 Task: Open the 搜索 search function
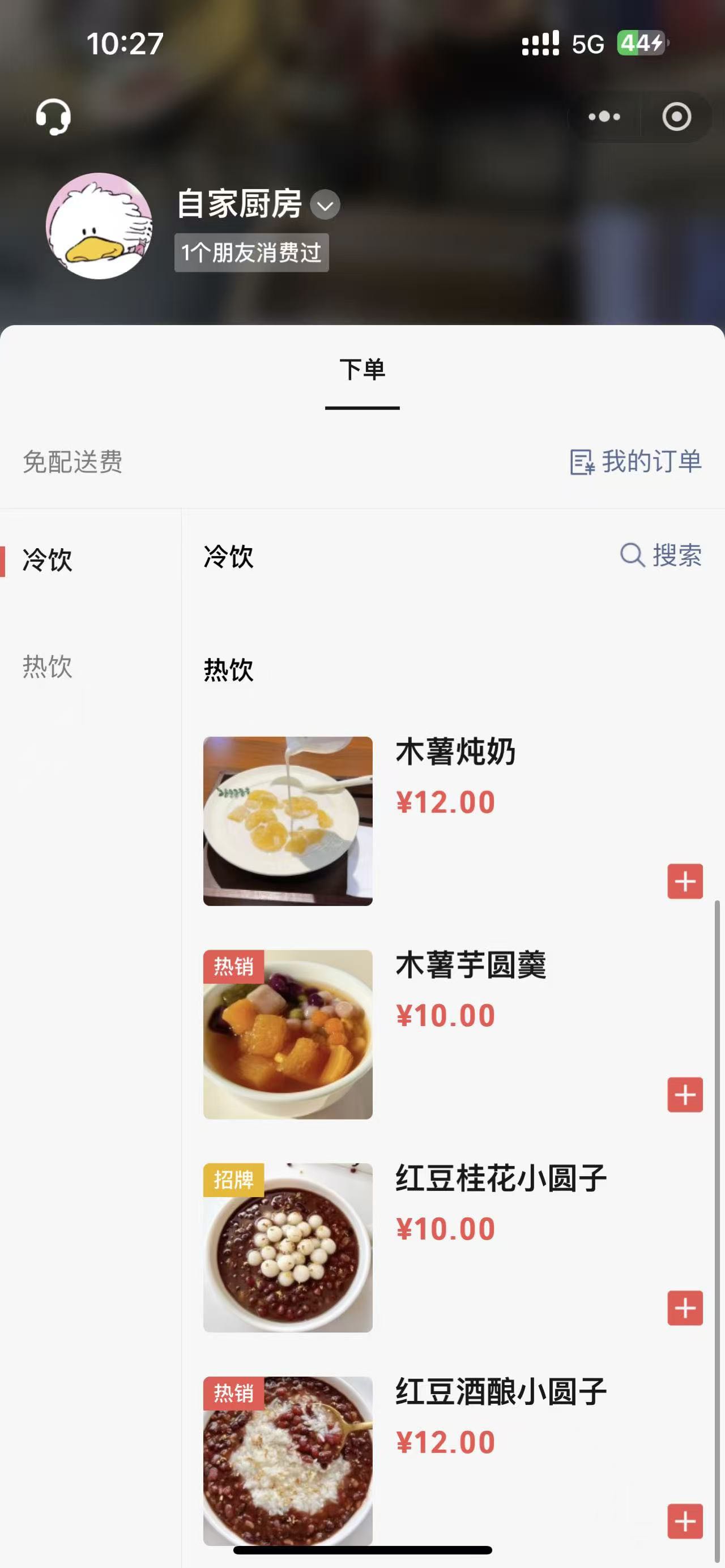pos(661,554)
